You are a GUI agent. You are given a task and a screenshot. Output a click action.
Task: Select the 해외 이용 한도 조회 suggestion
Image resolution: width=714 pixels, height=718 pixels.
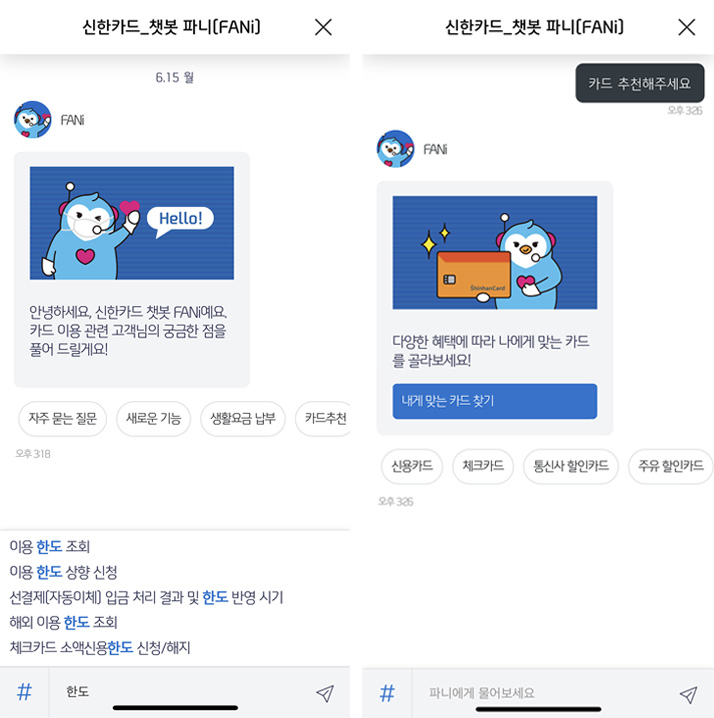(x=64, y=622)
